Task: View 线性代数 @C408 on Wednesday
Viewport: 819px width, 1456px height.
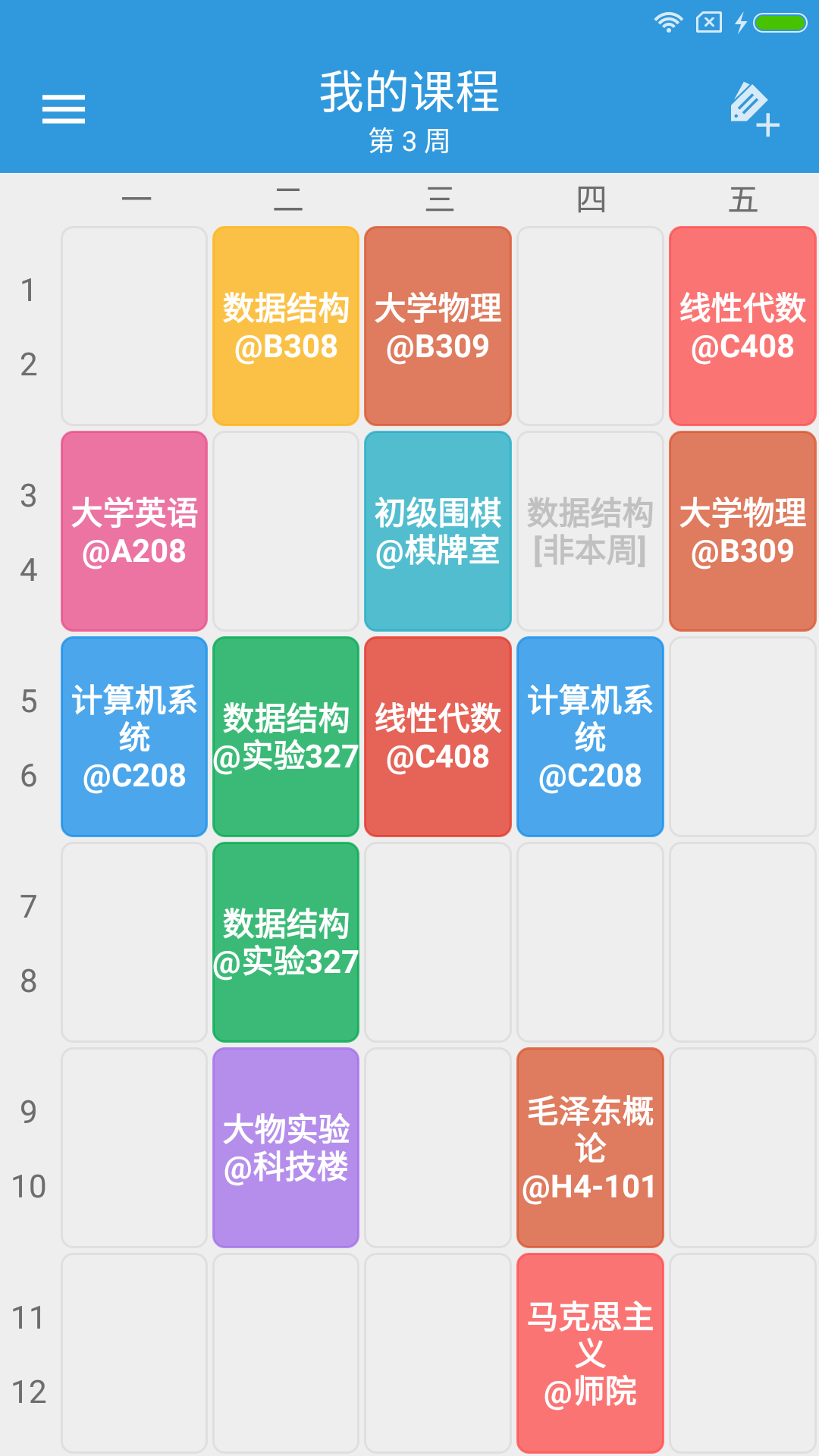Action: click(438, 736)
